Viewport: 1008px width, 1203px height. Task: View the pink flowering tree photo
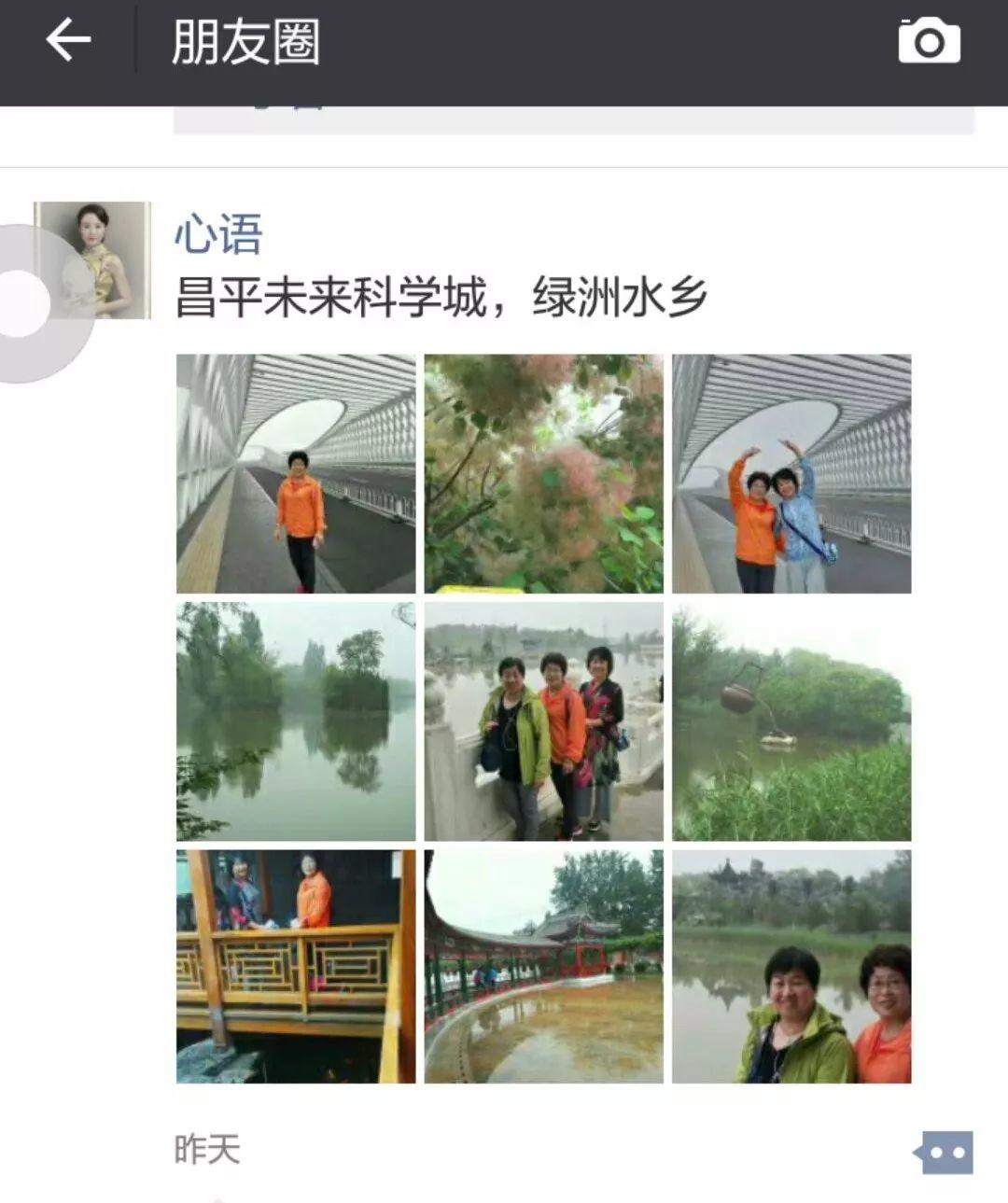[x=543, y=473]
